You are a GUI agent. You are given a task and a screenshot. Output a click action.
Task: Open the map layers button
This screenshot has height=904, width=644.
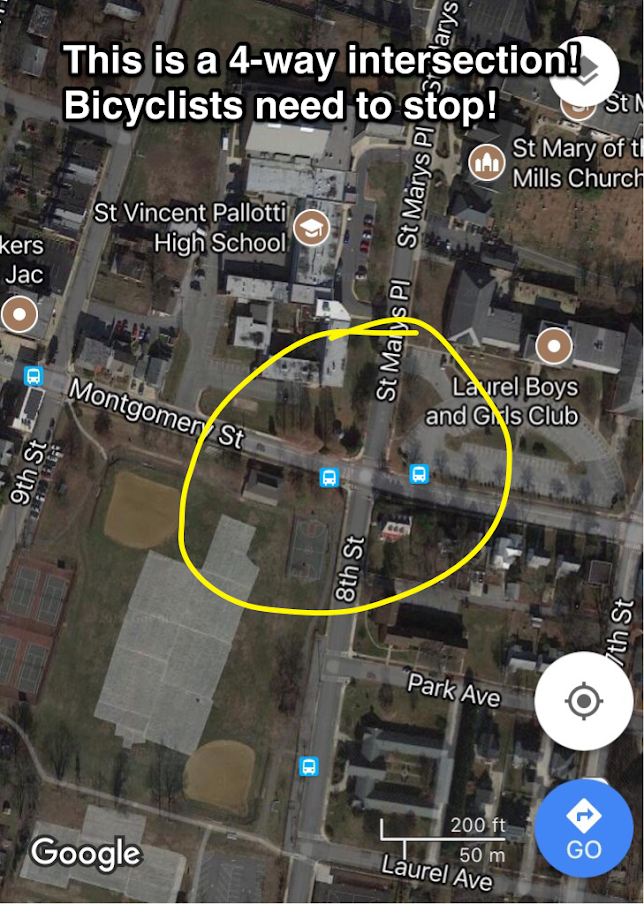tap(587, 69)
